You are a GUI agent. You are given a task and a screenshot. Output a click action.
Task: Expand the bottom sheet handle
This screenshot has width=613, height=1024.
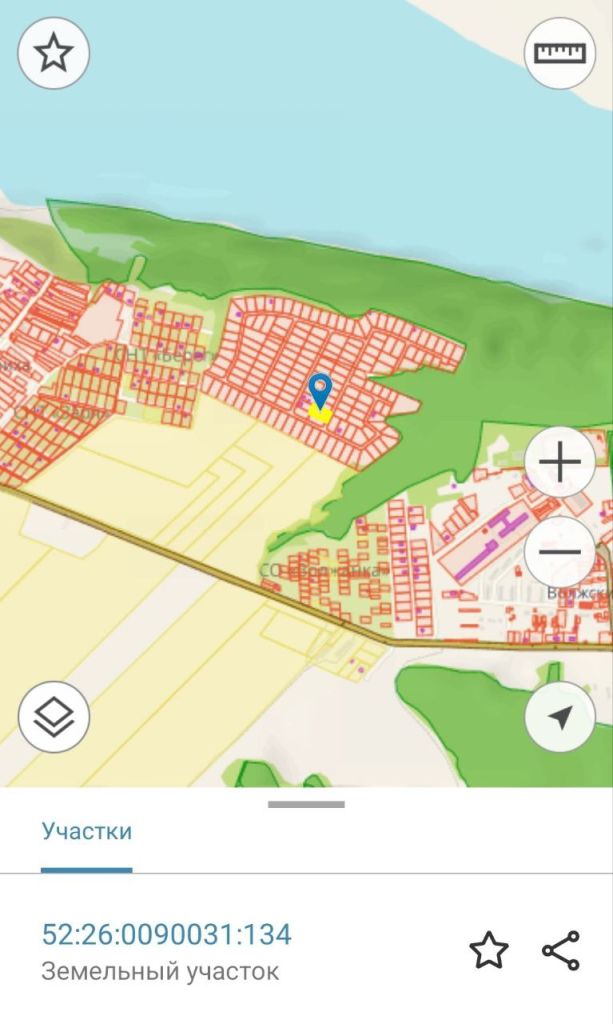click(x=306, y=804)
